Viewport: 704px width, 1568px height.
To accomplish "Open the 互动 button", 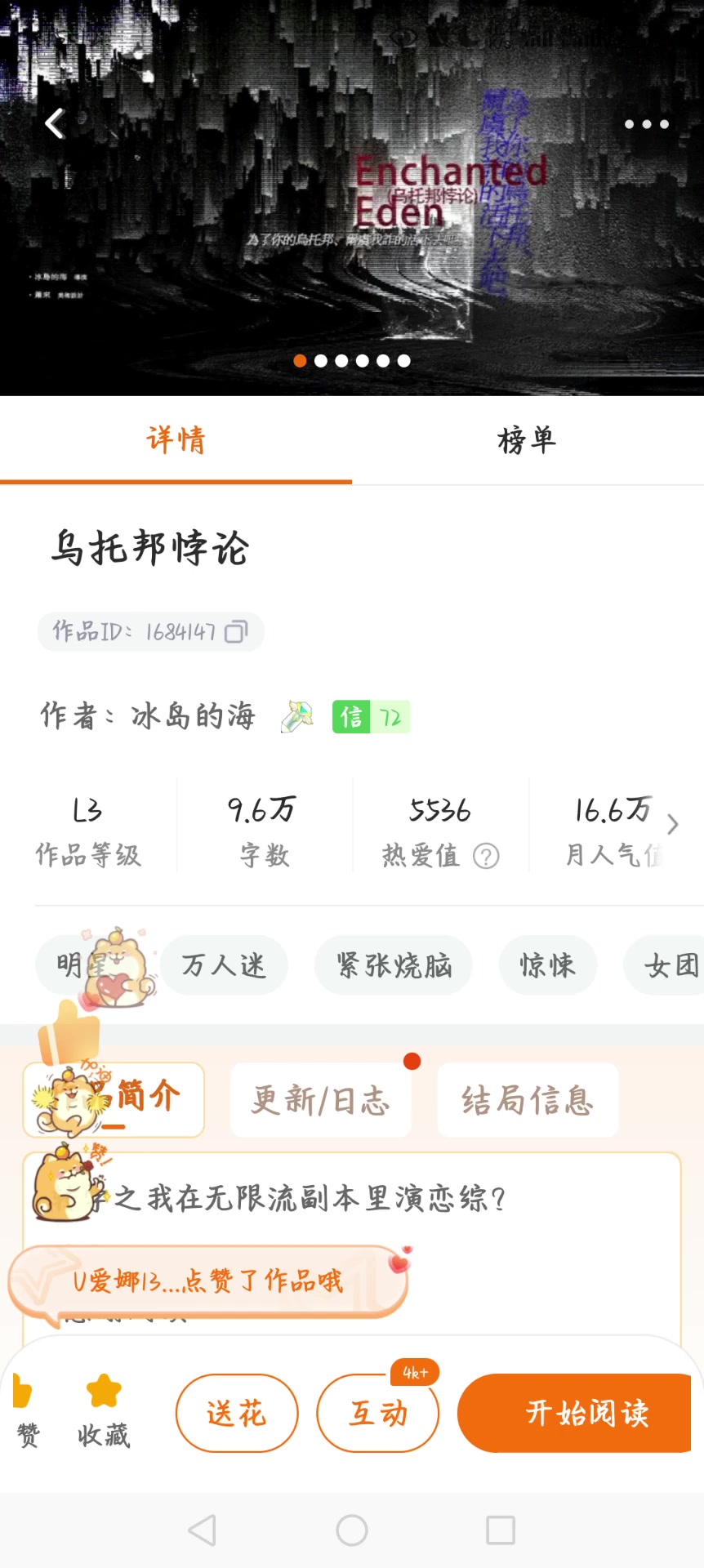I will point(377,1413).
